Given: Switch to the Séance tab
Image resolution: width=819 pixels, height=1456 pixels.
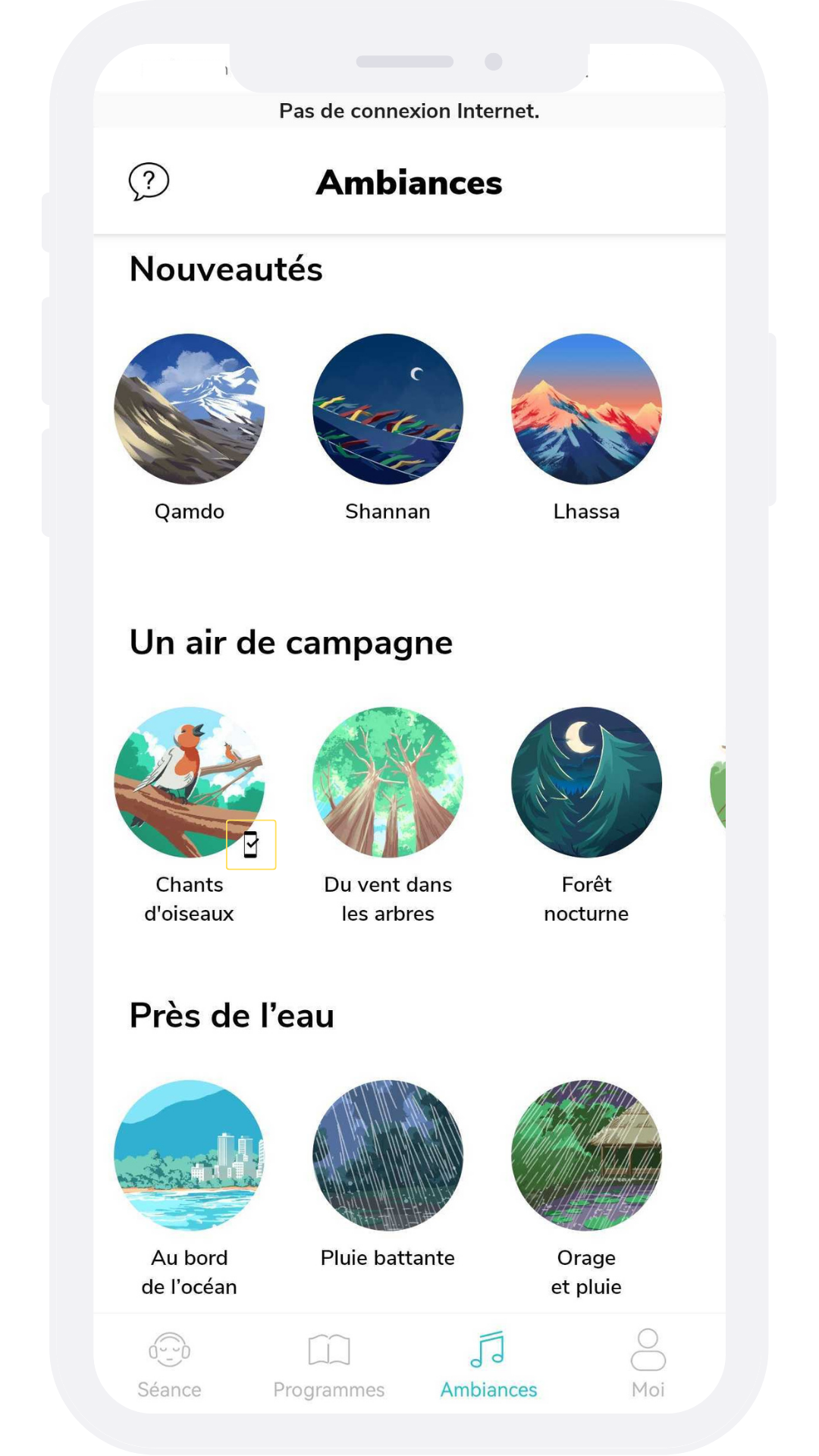Looking at the screenshot, I should point(169,1365).
